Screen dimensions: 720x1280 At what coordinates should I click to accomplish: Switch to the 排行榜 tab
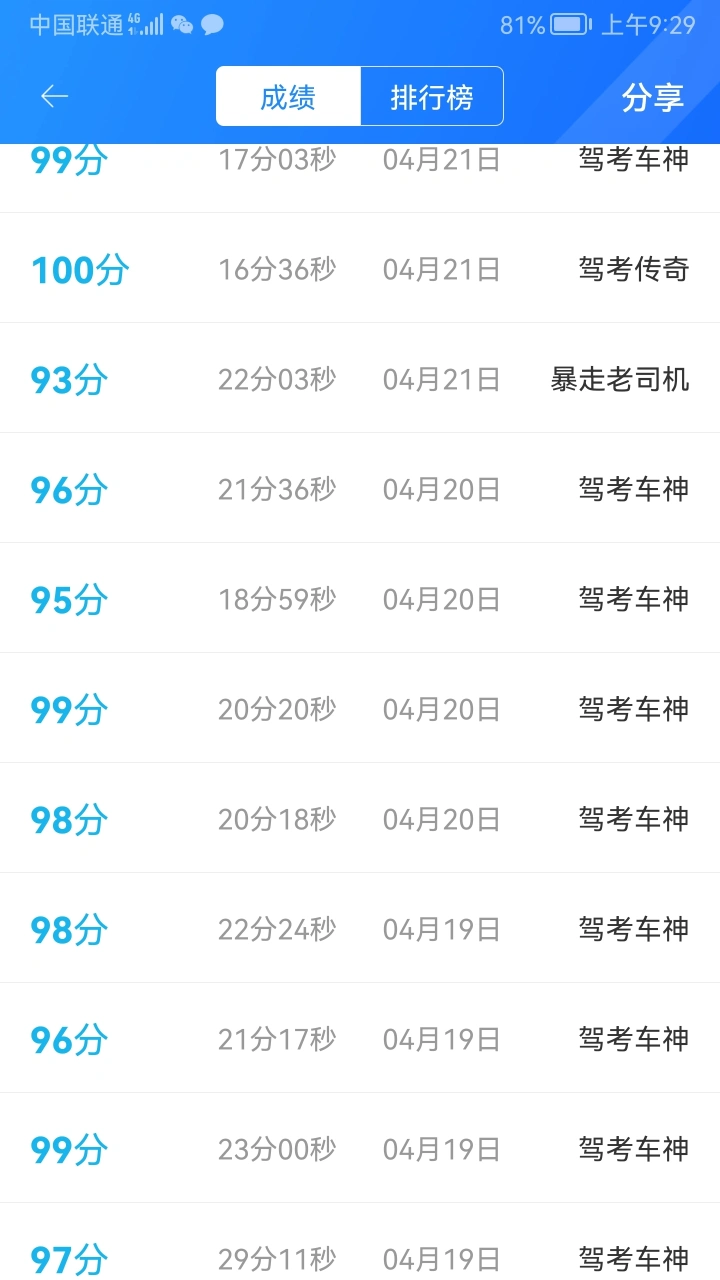point(432,97)
